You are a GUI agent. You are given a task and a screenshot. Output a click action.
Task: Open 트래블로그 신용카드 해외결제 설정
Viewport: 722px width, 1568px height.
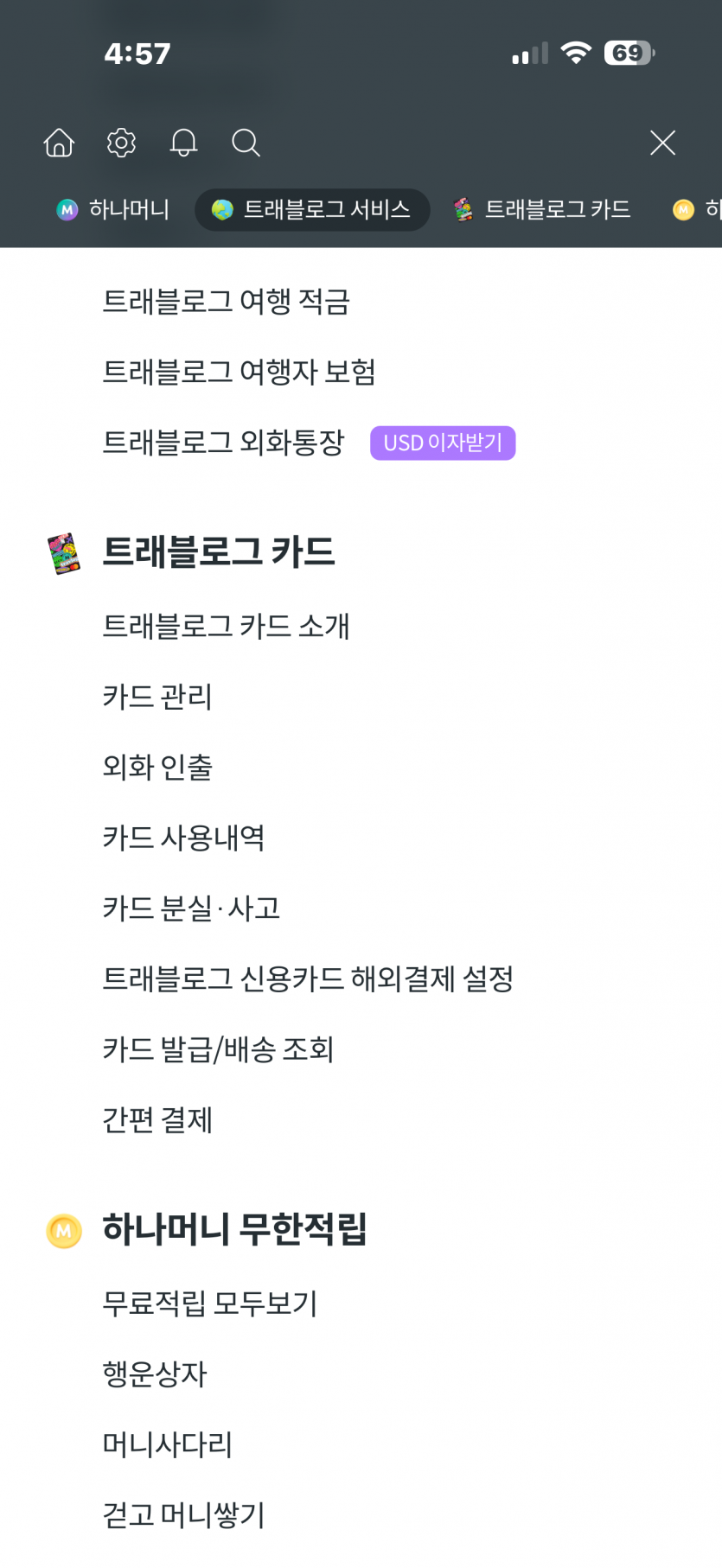point(308,978)
